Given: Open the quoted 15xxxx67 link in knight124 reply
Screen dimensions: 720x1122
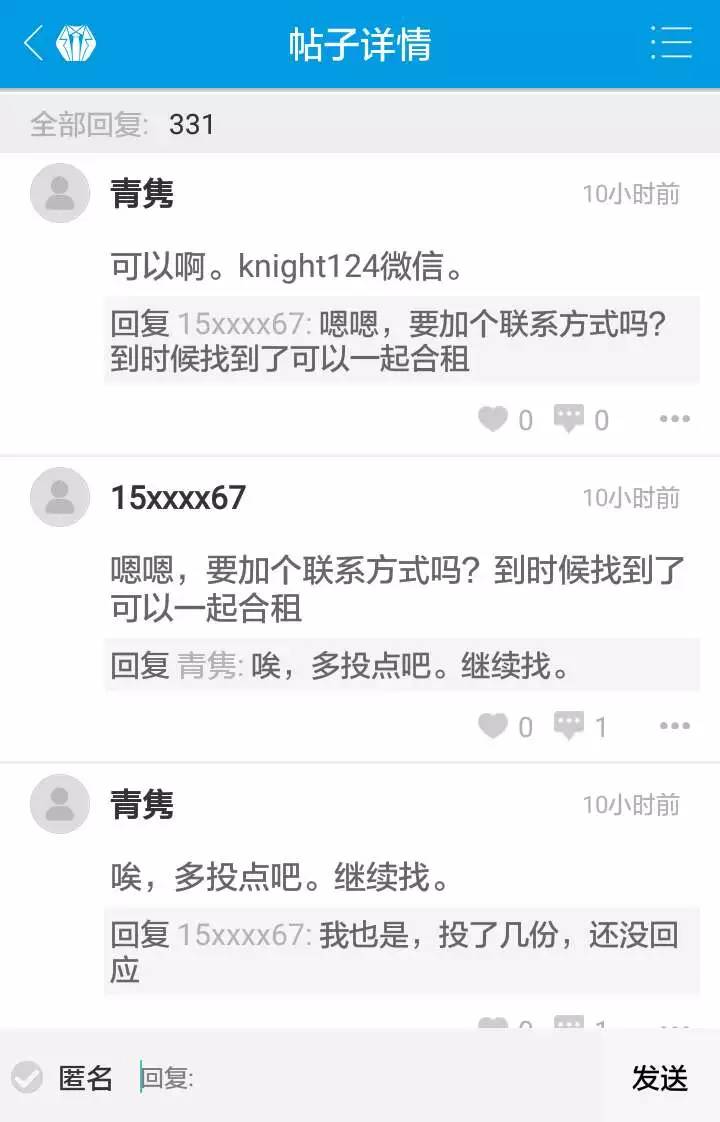Looking at the screenshot, I should pos(245,325).
